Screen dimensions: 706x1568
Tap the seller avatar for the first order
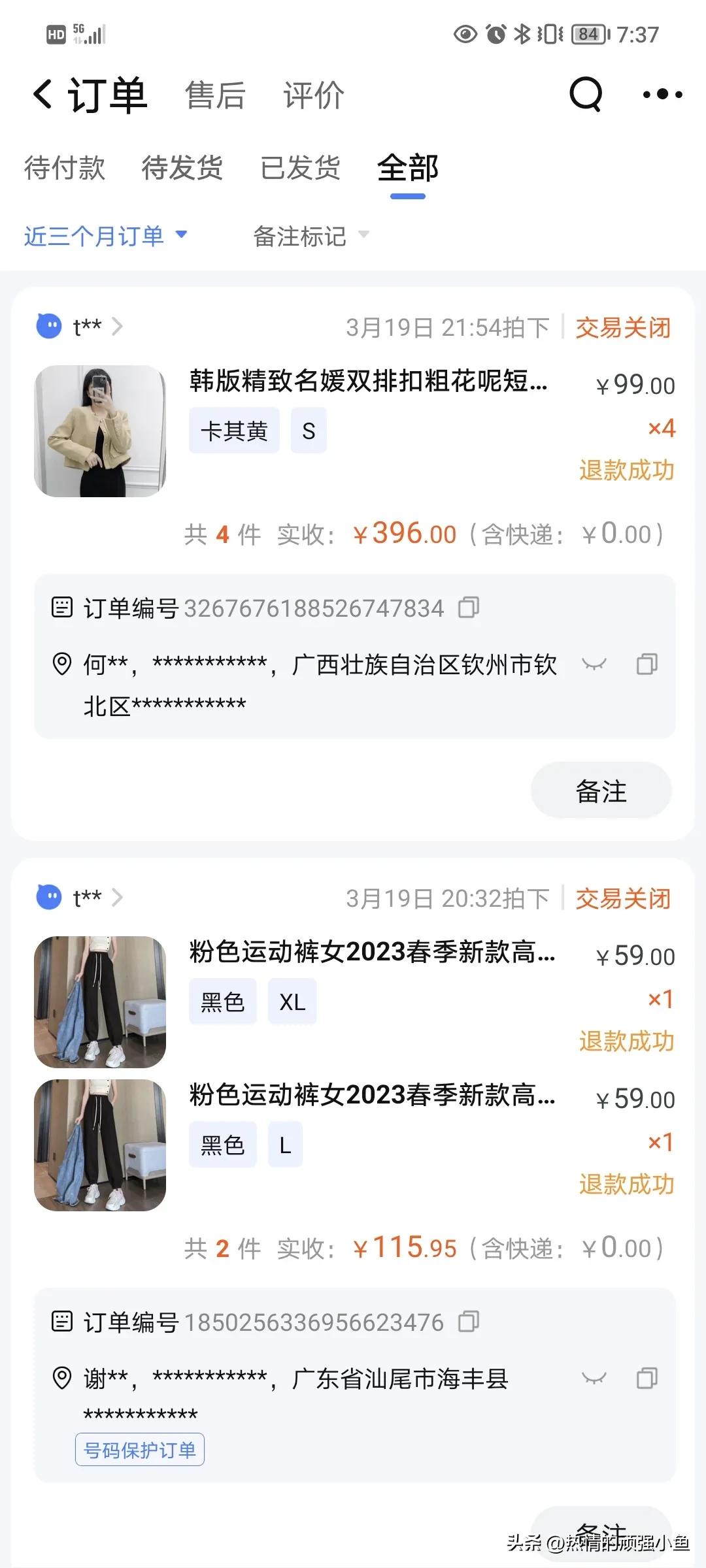[48, 327]
